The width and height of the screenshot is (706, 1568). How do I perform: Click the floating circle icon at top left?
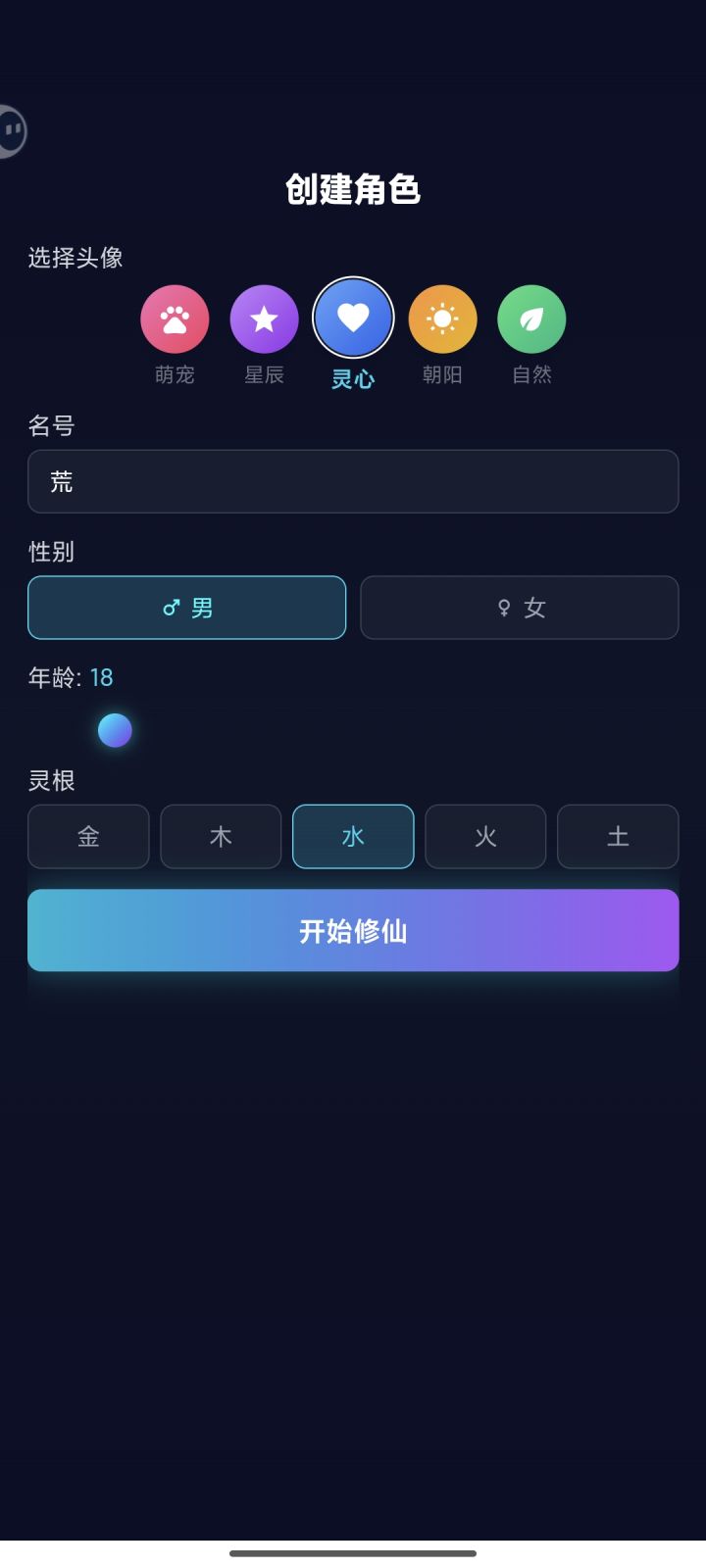[x=12, y=130]
